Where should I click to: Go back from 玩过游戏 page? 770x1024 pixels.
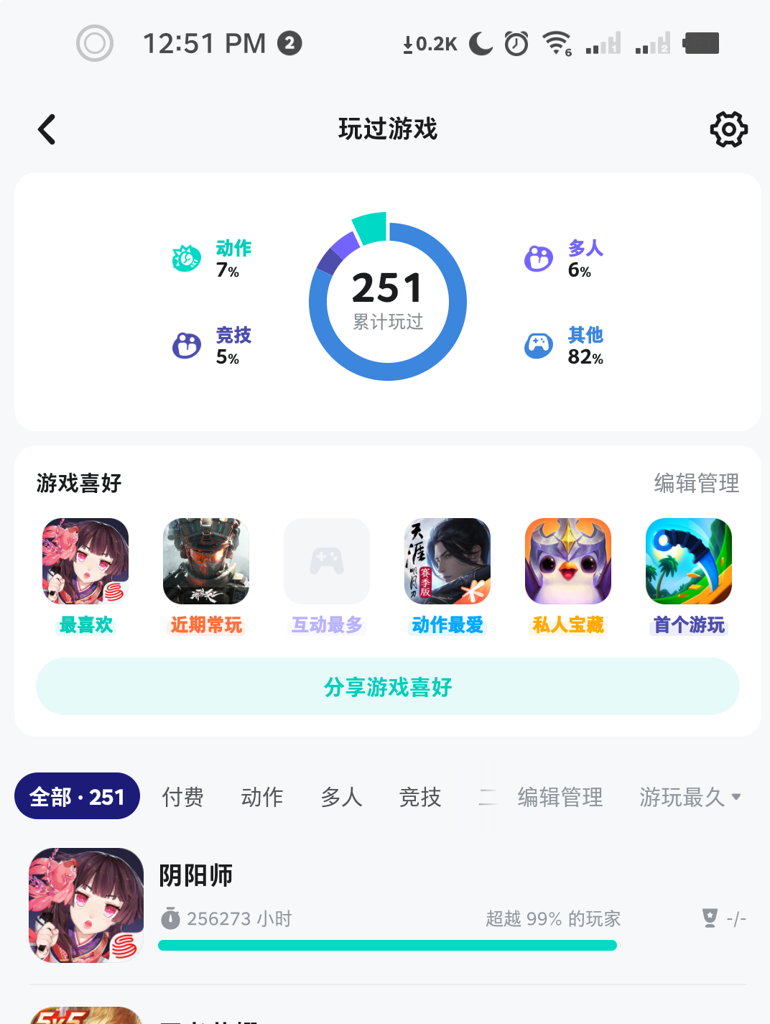click(47, 130)
